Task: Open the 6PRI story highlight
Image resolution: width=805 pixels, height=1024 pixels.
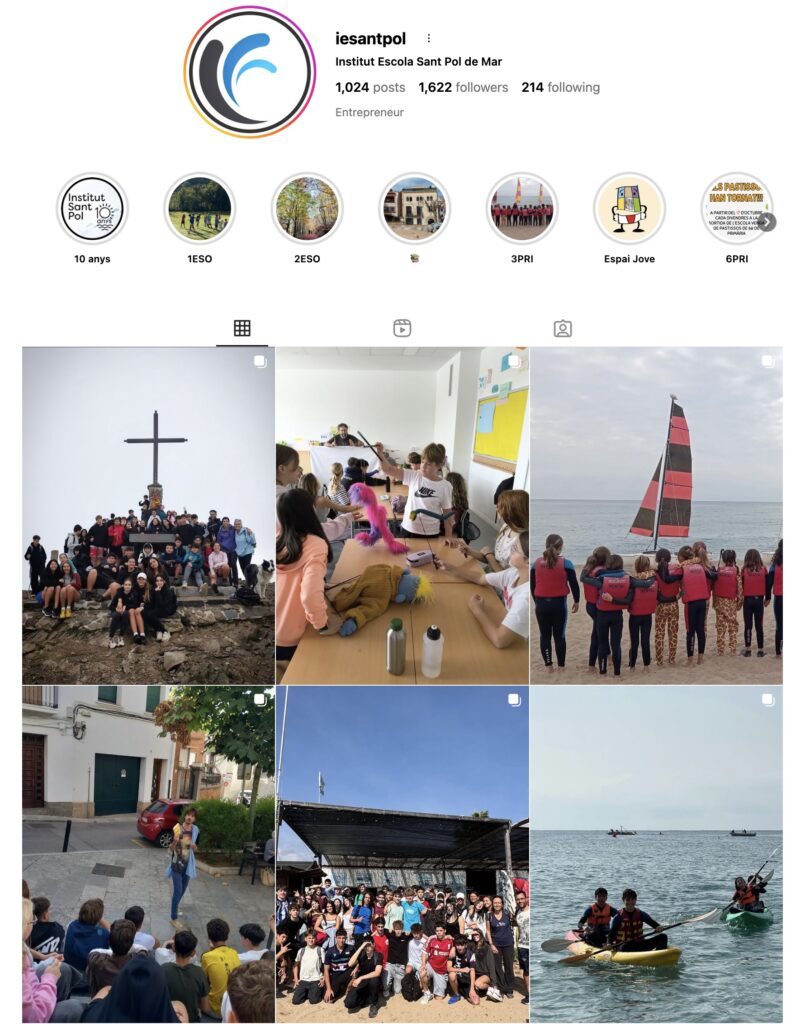Action: click(735, 209)
